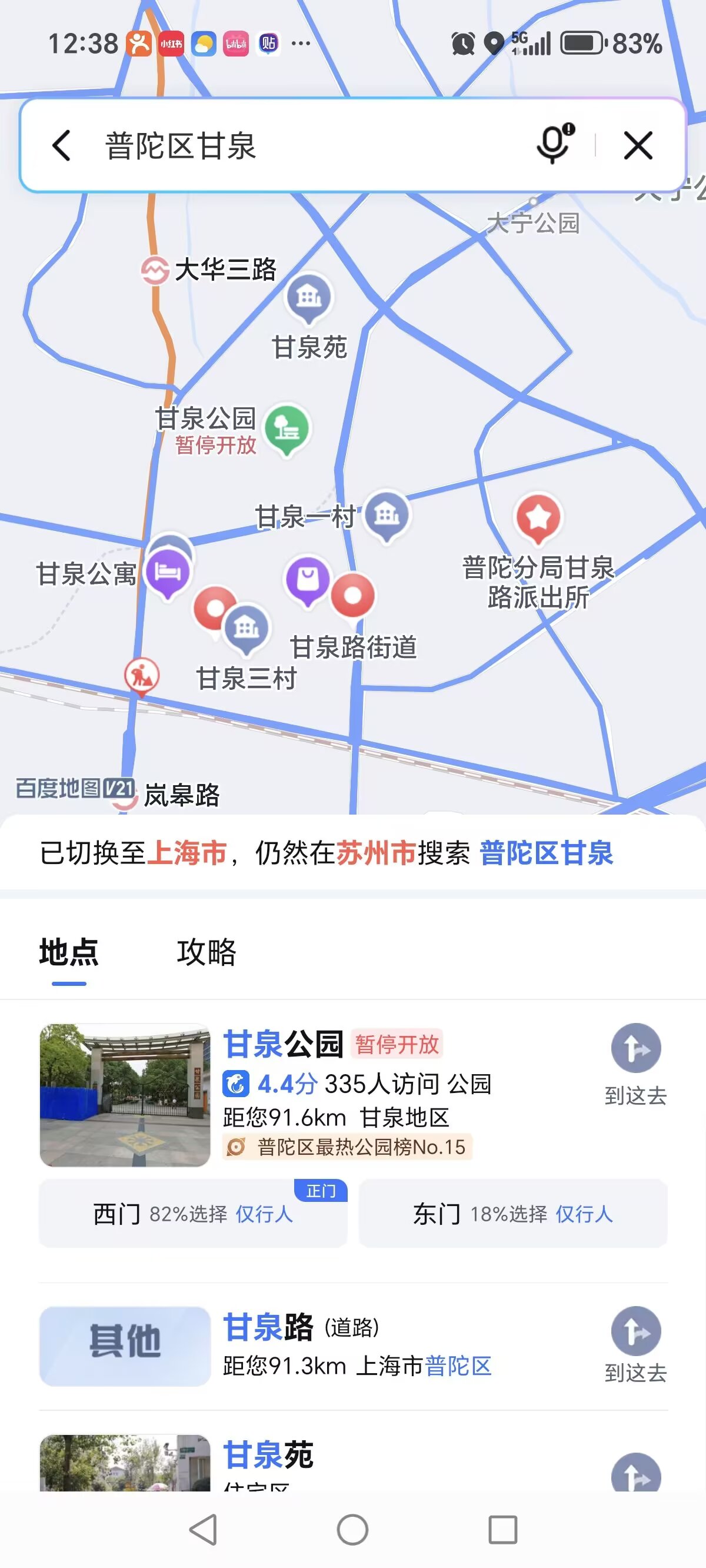The image size is (706, 1568).
Task: Open the 甘泉路 road result
Action: [x=269, y=1328]
